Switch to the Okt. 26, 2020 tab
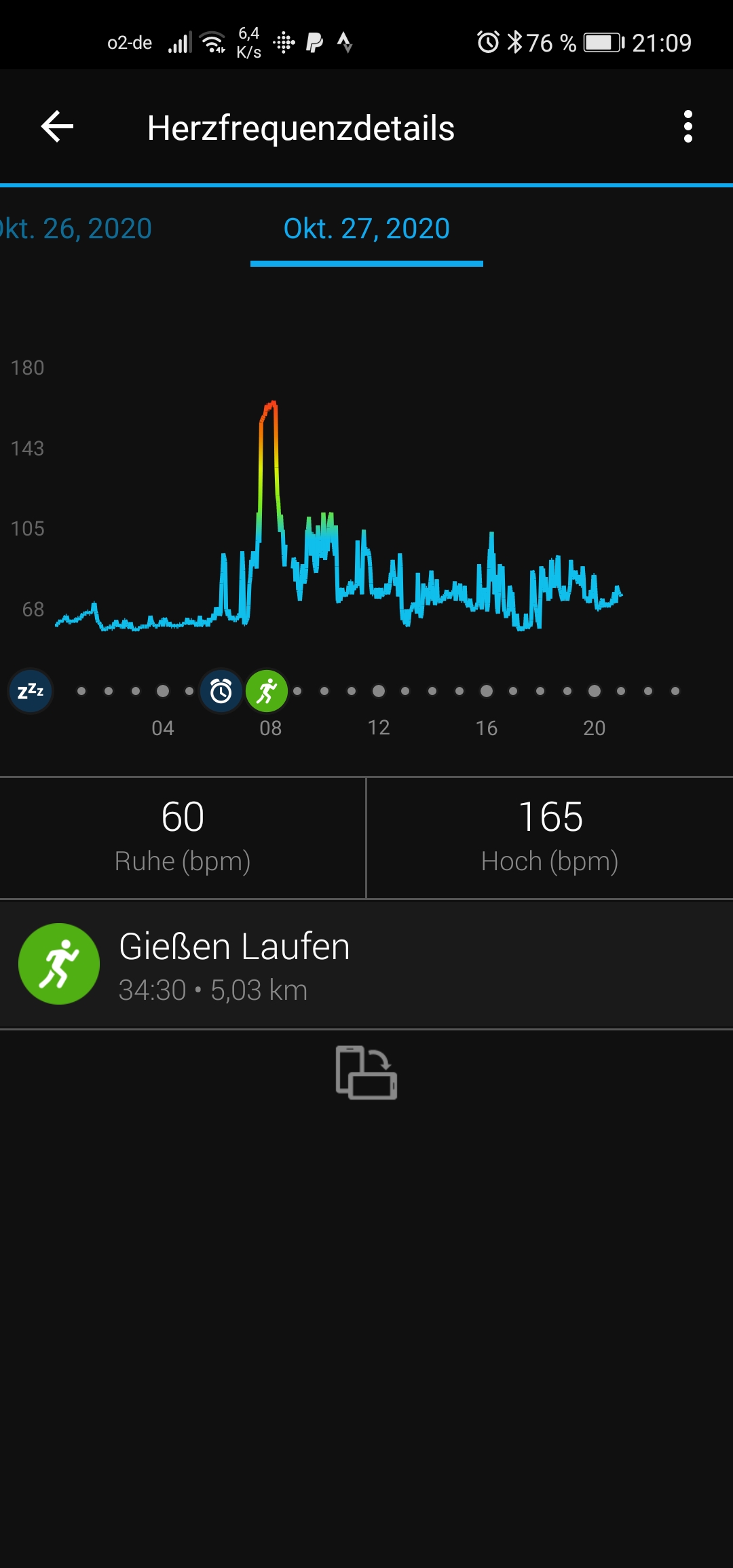 pyautogui.click(x=76, y=229)
